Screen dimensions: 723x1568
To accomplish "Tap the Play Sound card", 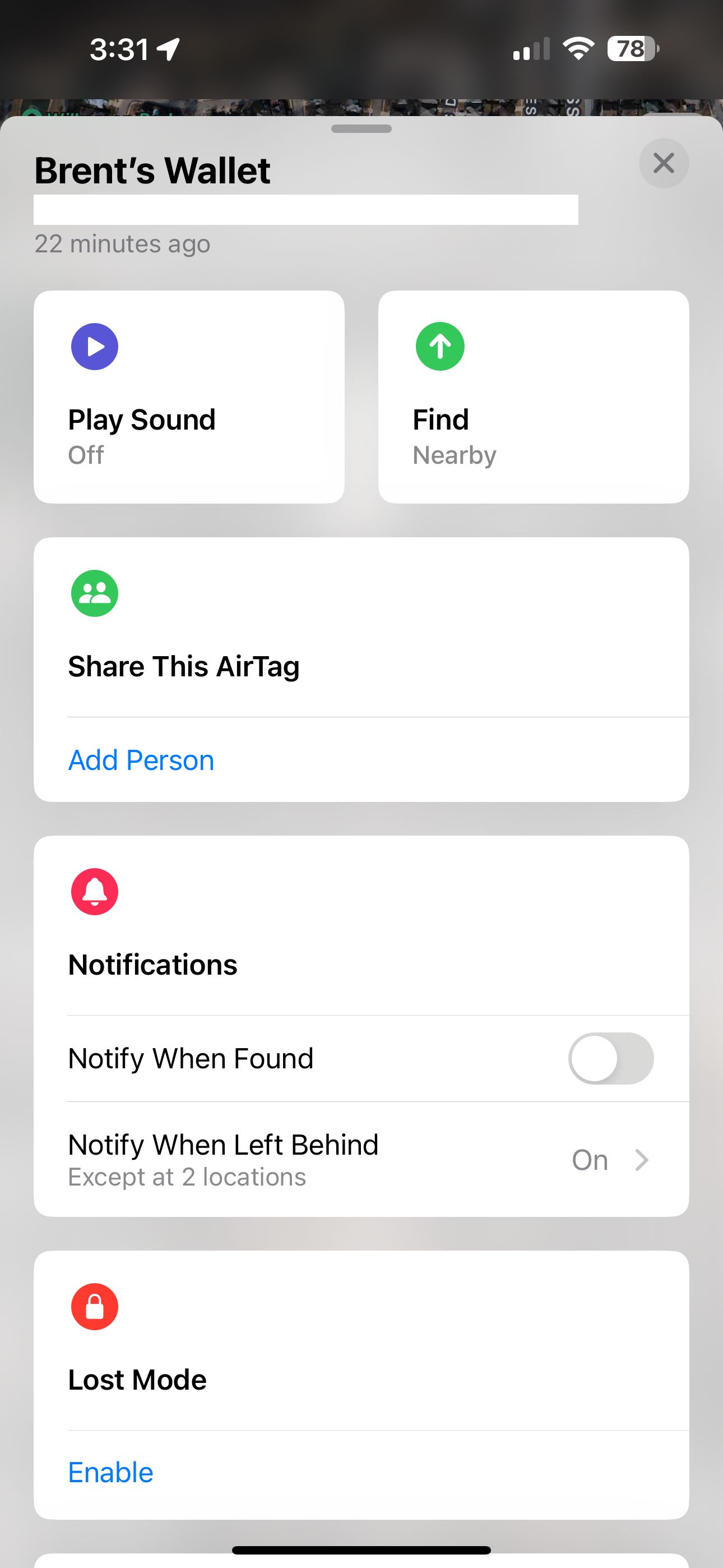I will pyautogui.click(x=189, y=396).
